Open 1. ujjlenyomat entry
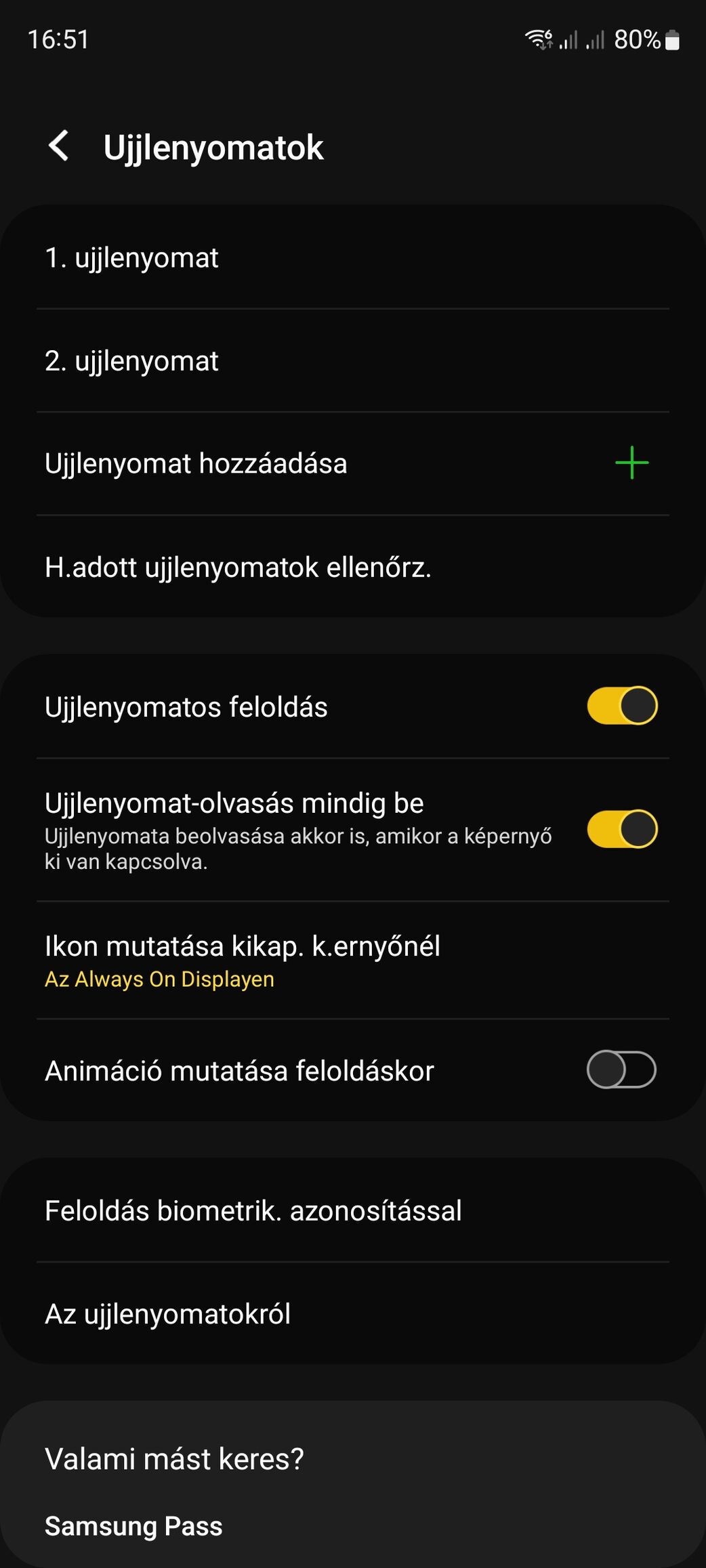The height and width of the screenshot is (1568, 706). click(353, 258)
